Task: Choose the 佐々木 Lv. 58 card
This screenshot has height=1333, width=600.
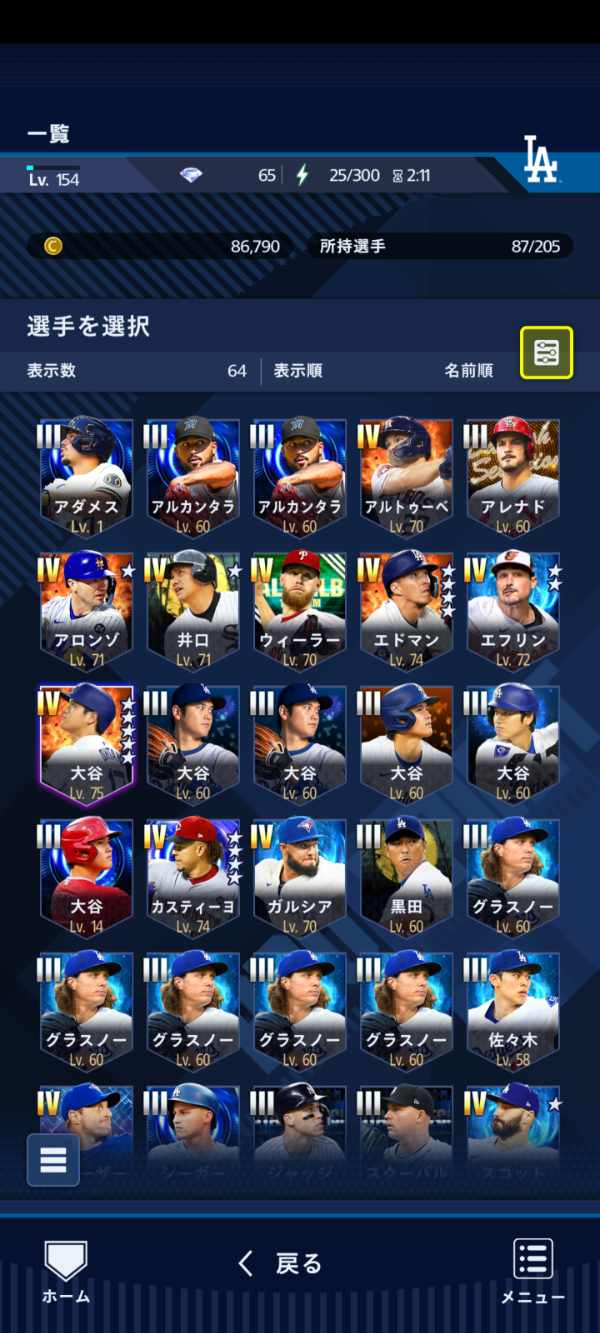Action: click(513, 1011)
